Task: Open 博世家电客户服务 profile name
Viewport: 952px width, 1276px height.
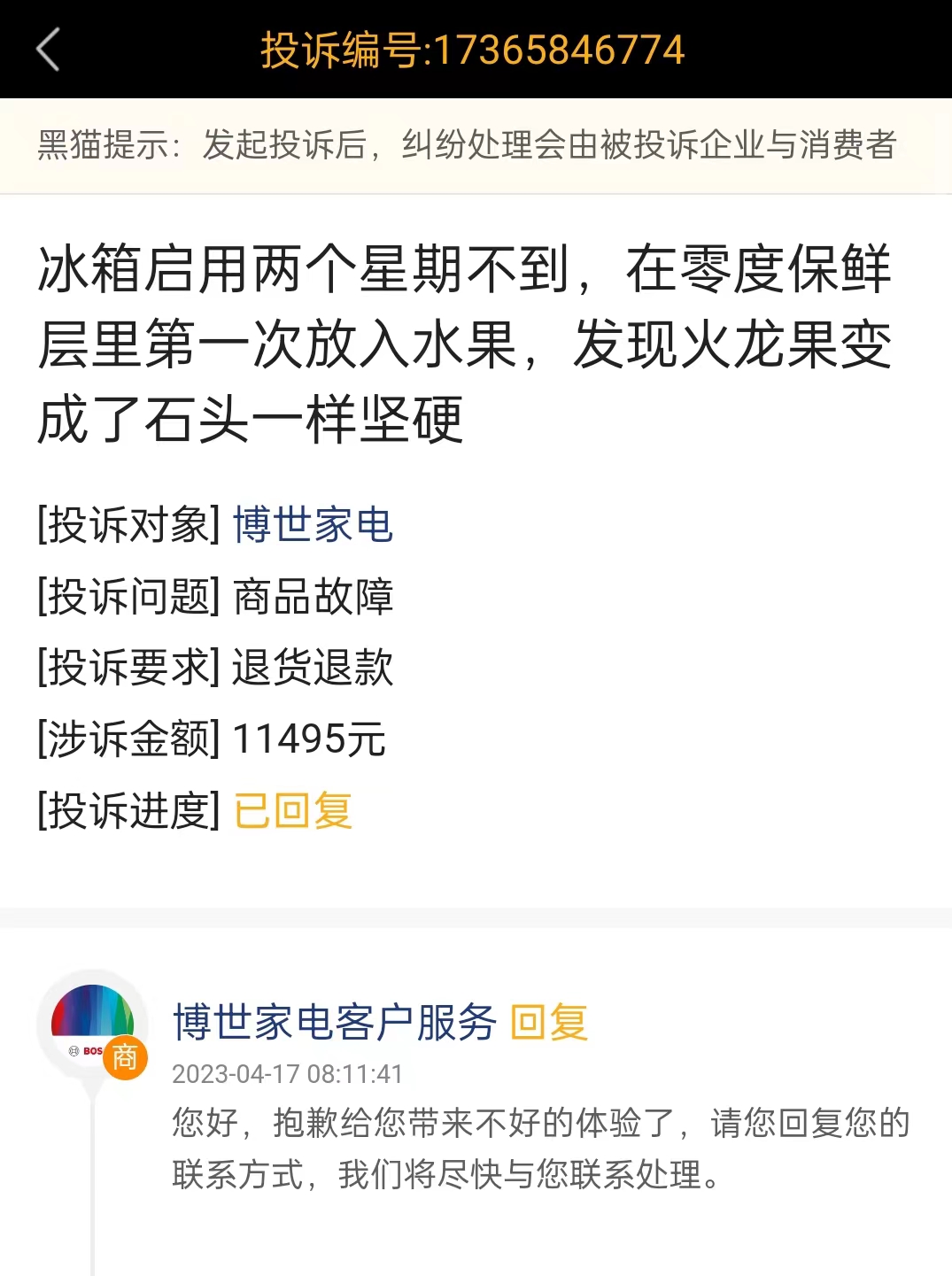Action: [335, 1023]
